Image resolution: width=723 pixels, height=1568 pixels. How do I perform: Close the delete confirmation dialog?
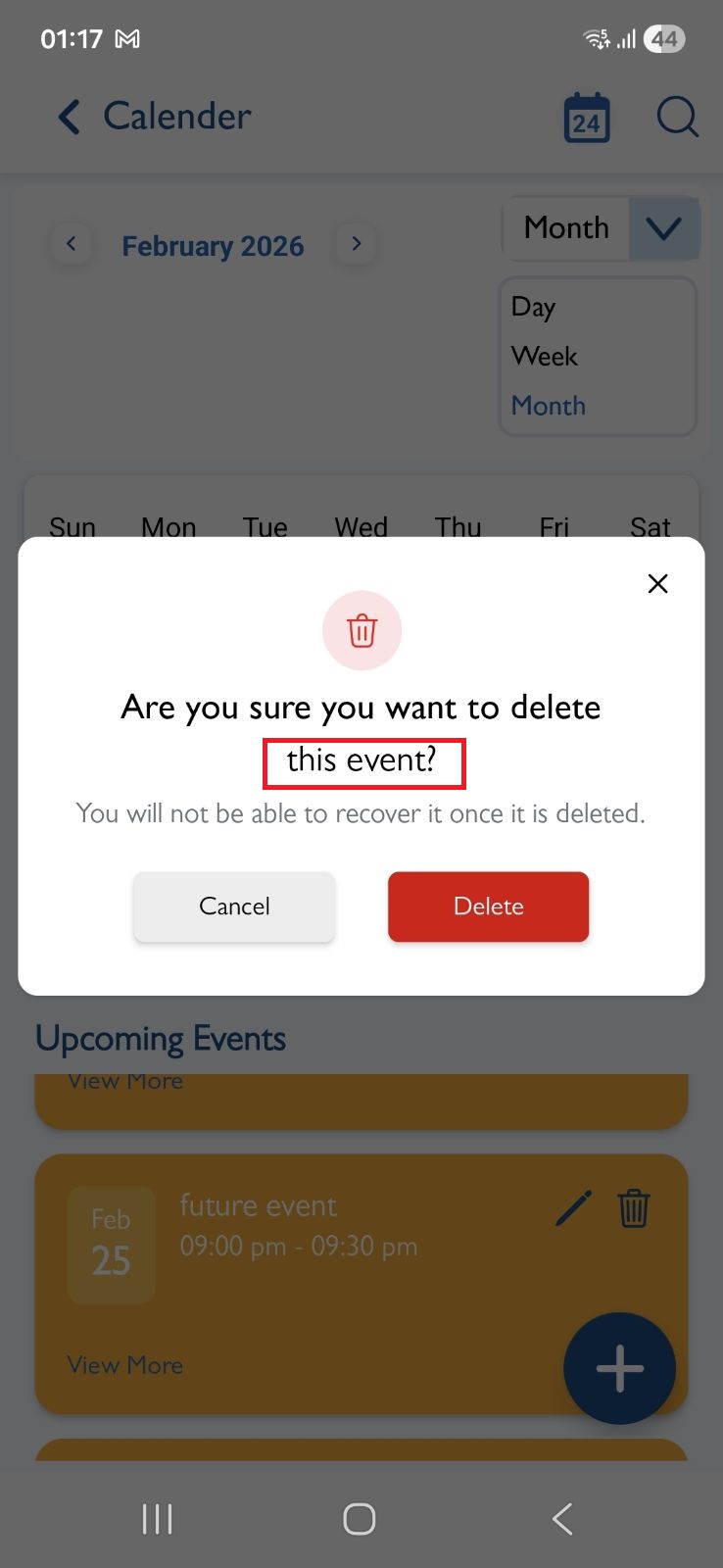[x=657, y=584]
